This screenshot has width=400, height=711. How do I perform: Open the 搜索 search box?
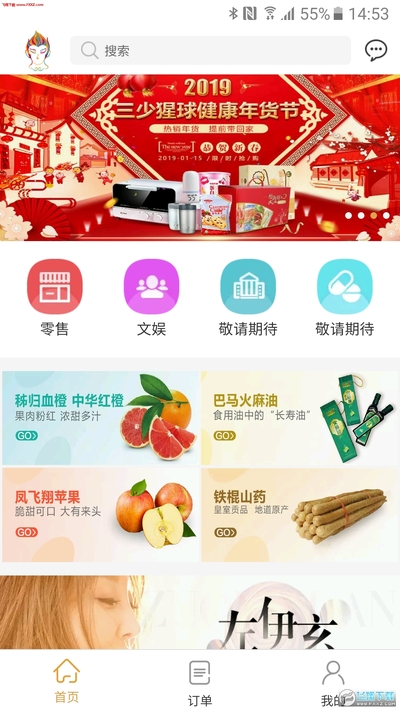pos(210,50)
